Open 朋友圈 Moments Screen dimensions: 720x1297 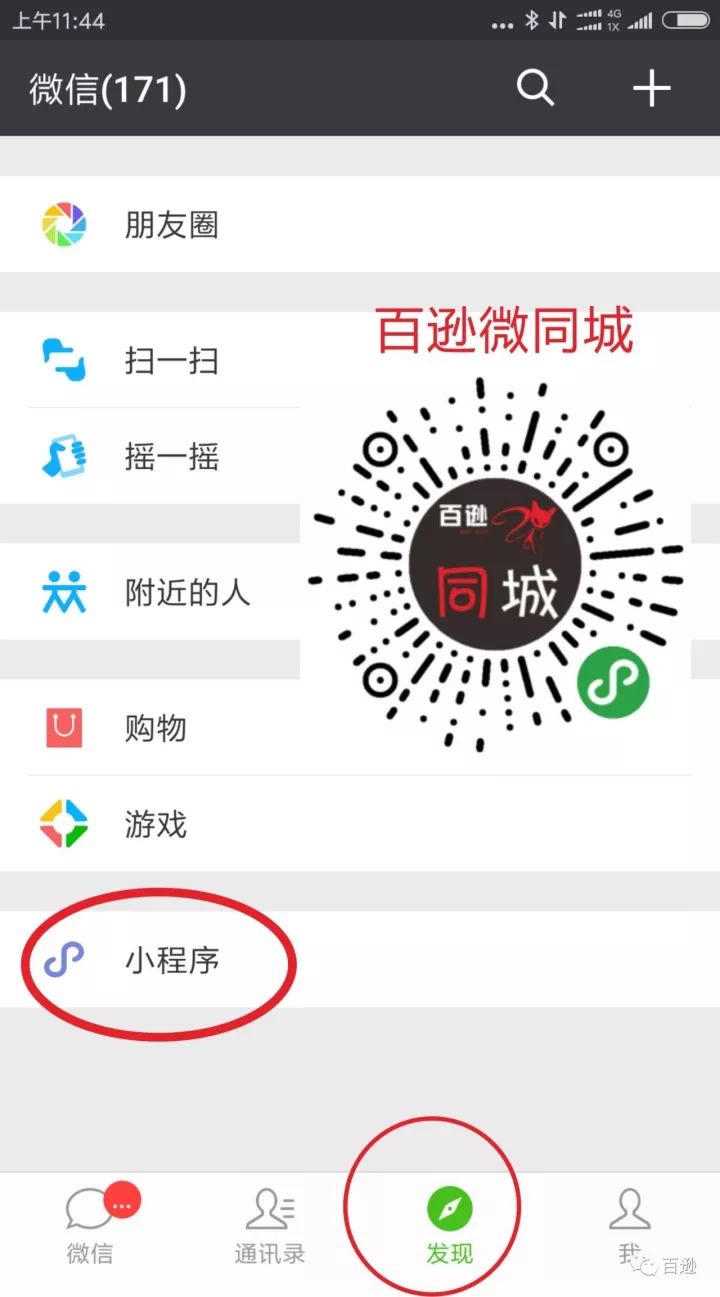tap(360, 224)
